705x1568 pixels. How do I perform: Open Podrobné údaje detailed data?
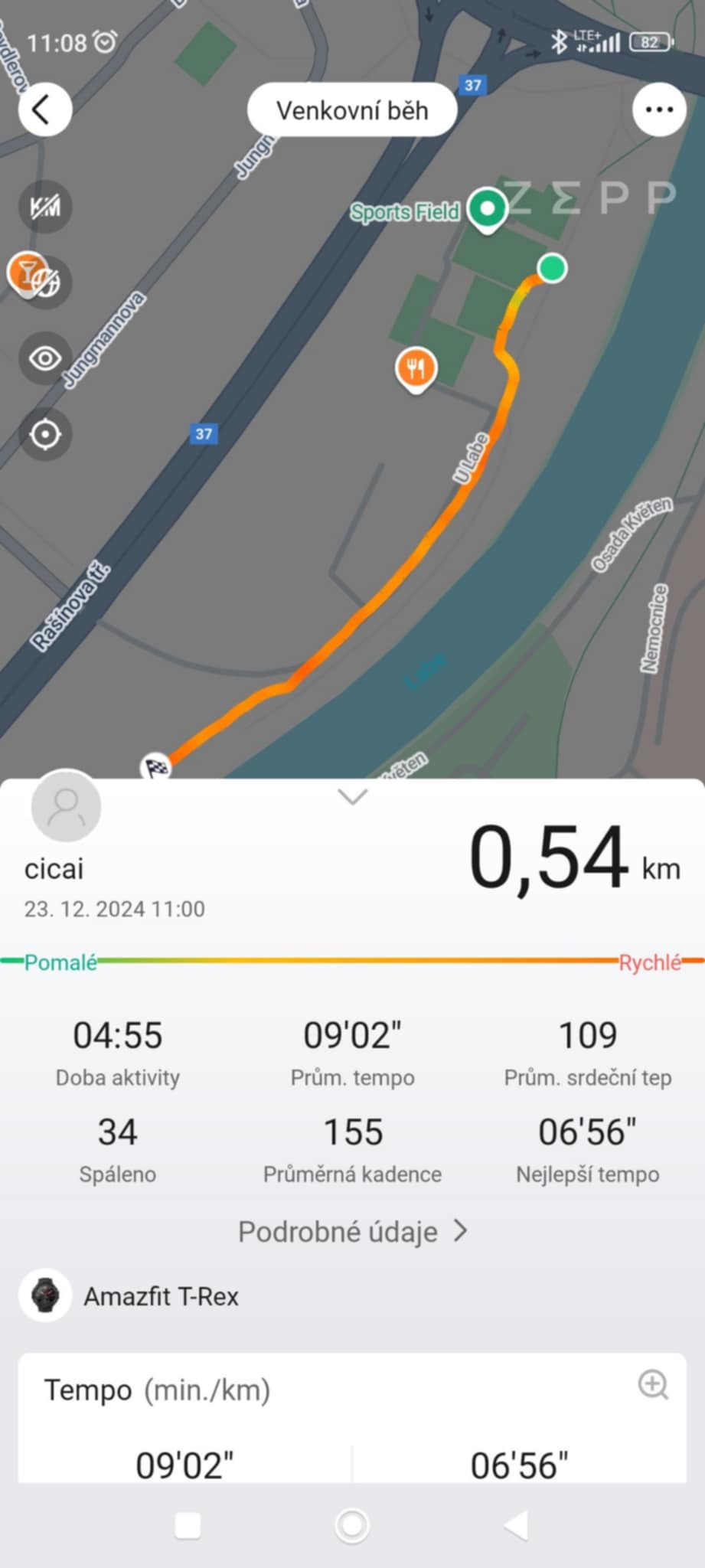(x=352, y=1232)
